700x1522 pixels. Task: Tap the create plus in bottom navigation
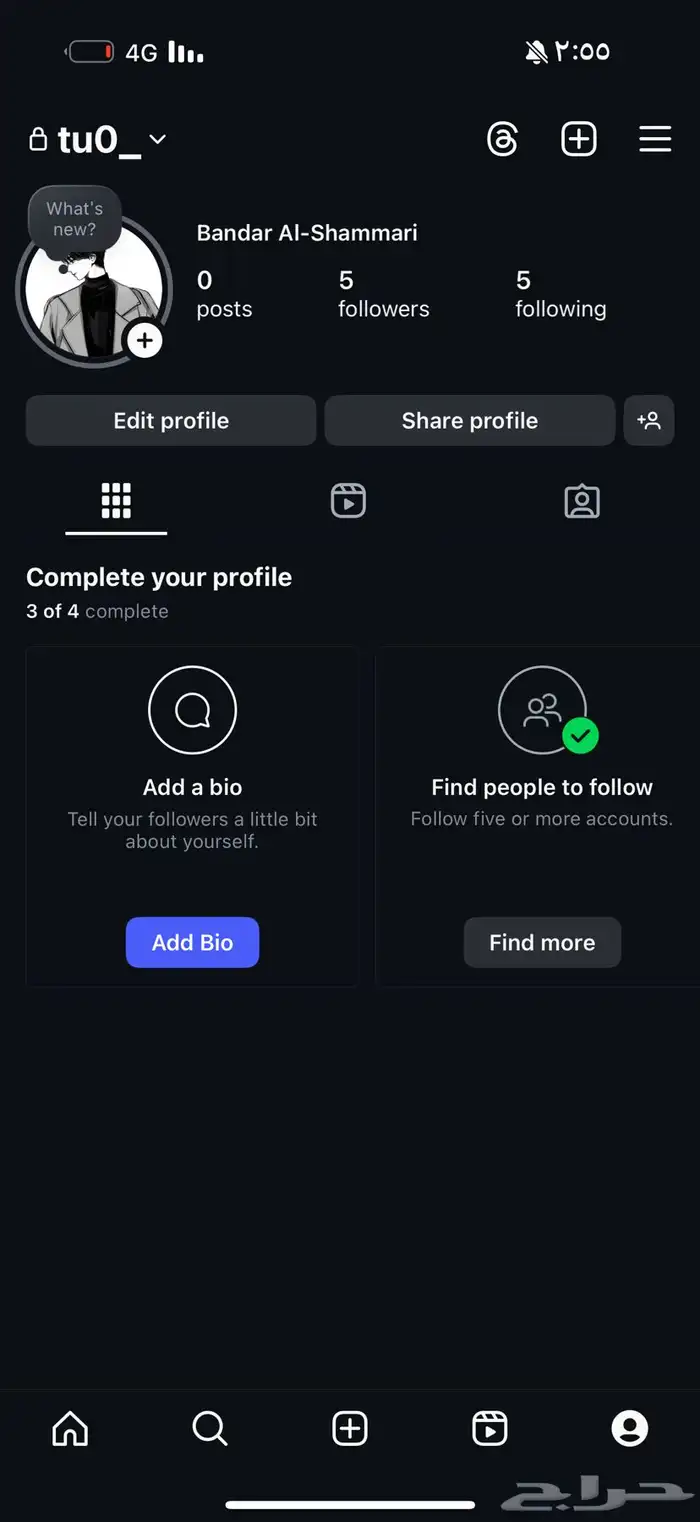click(x=350, y=1429)
